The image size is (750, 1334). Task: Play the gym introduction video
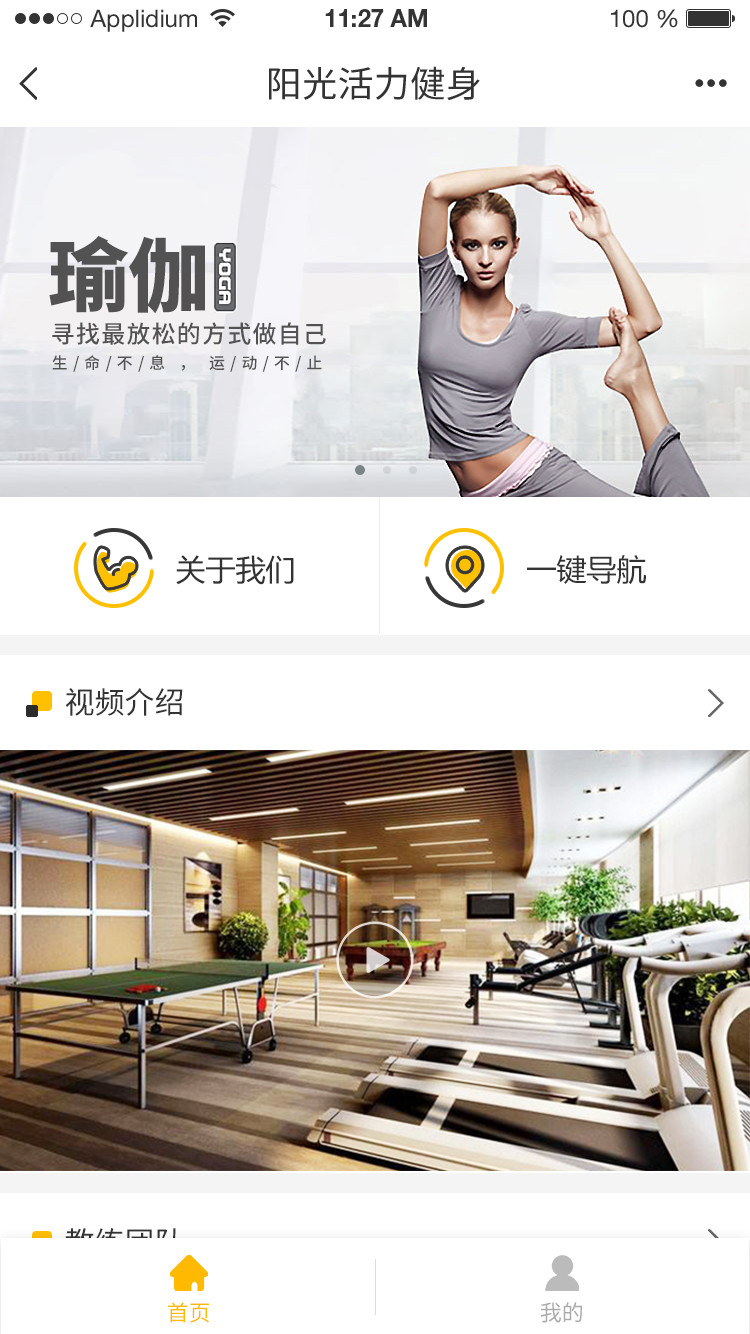pos(375,960)
